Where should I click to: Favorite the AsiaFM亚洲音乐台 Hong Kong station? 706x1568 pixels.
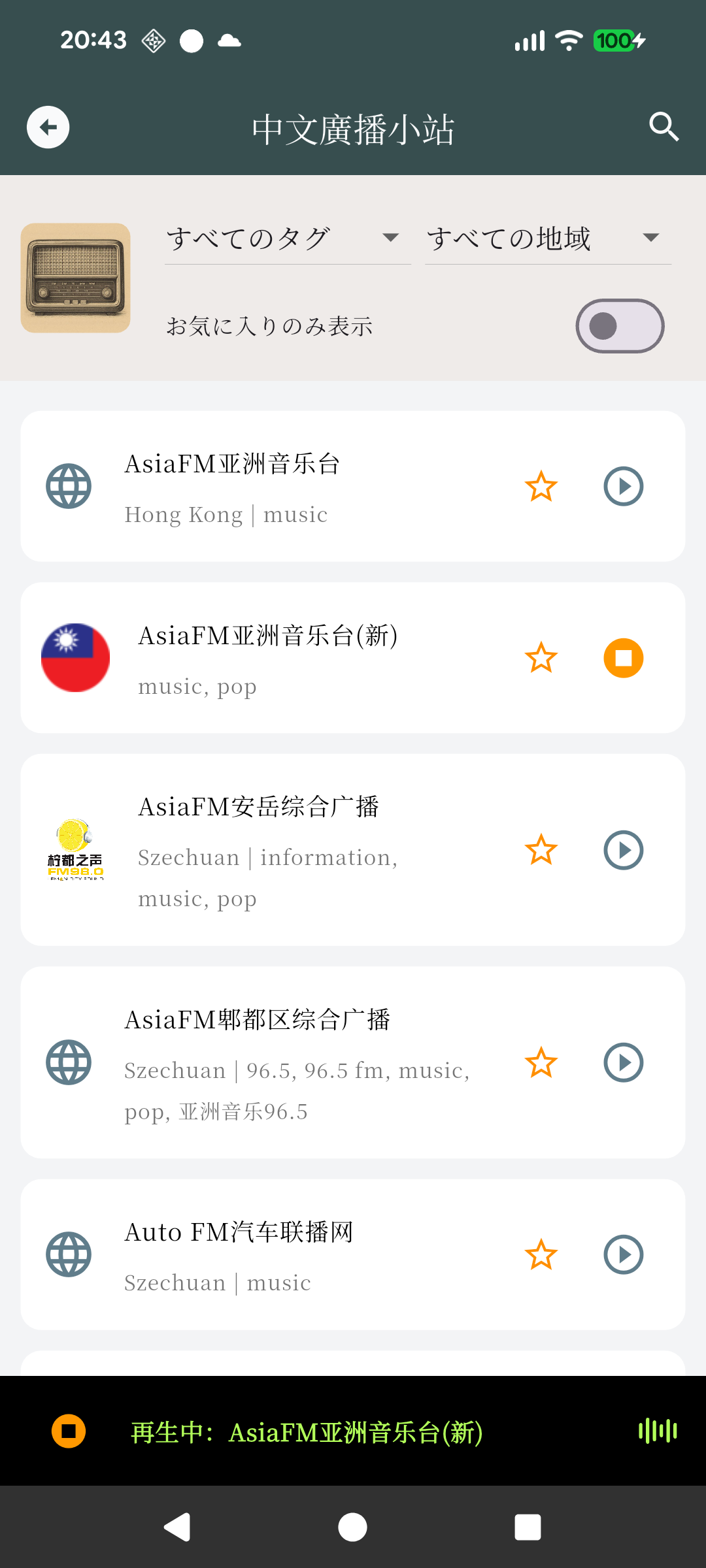(x=541, y=487)
